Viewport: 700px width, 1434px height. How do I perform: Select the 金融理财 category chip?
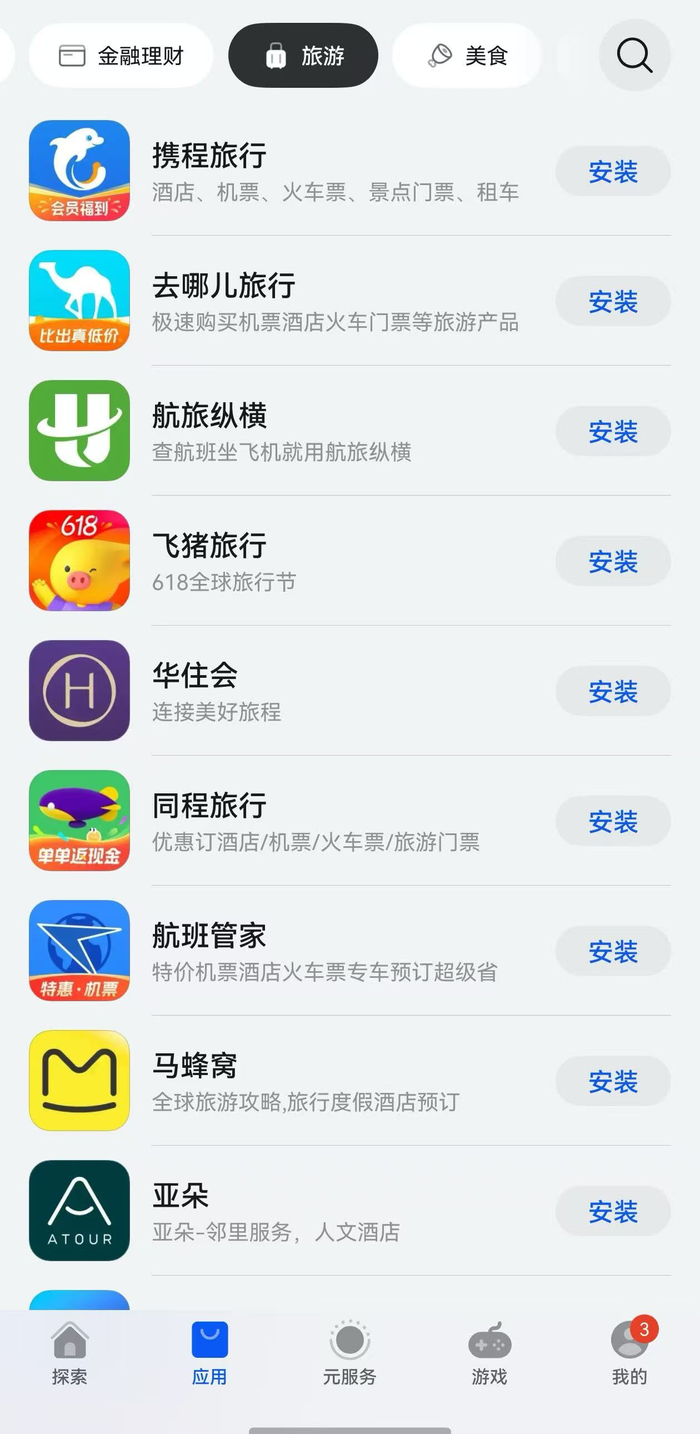121,55
